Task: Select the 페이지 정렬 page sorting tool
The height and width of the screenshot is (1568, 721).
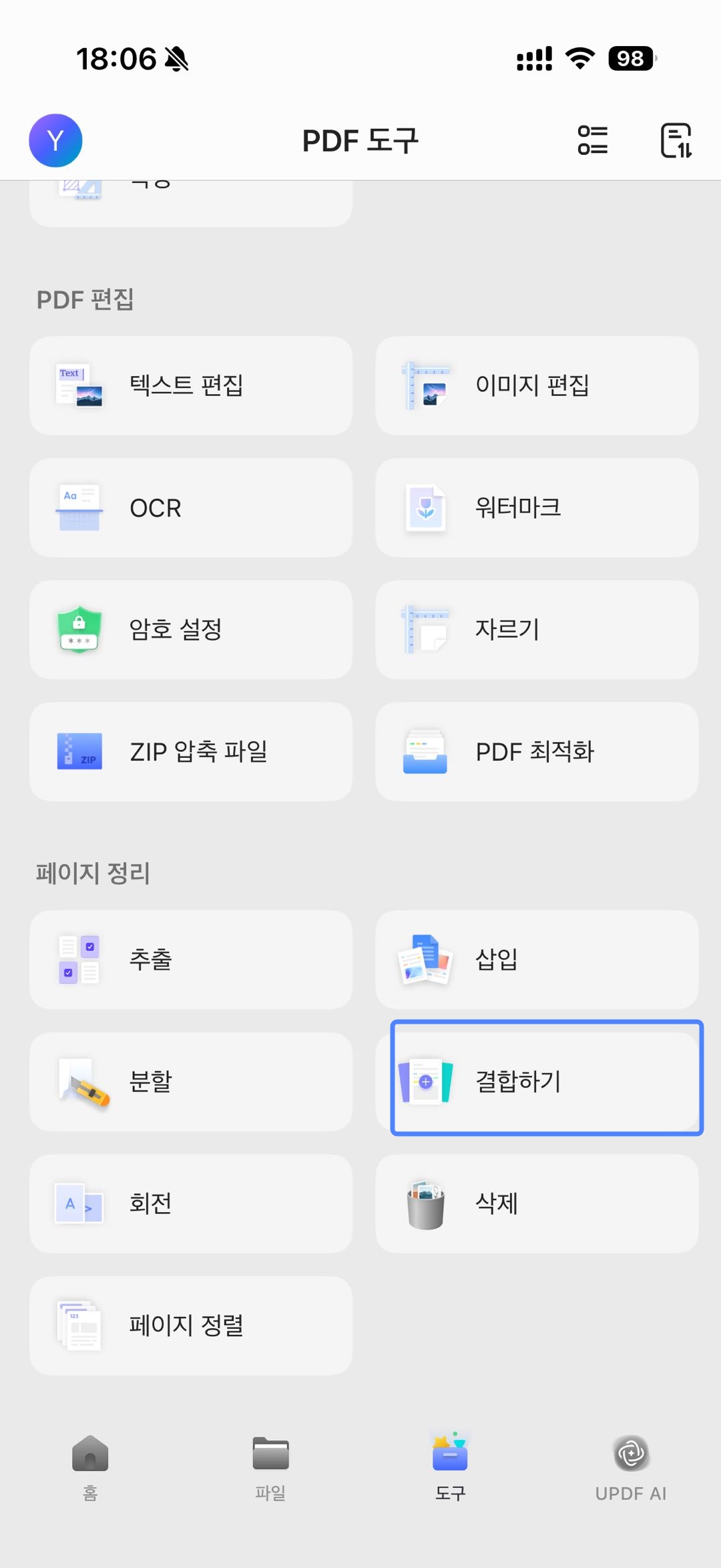Action: click(189, 1326)
